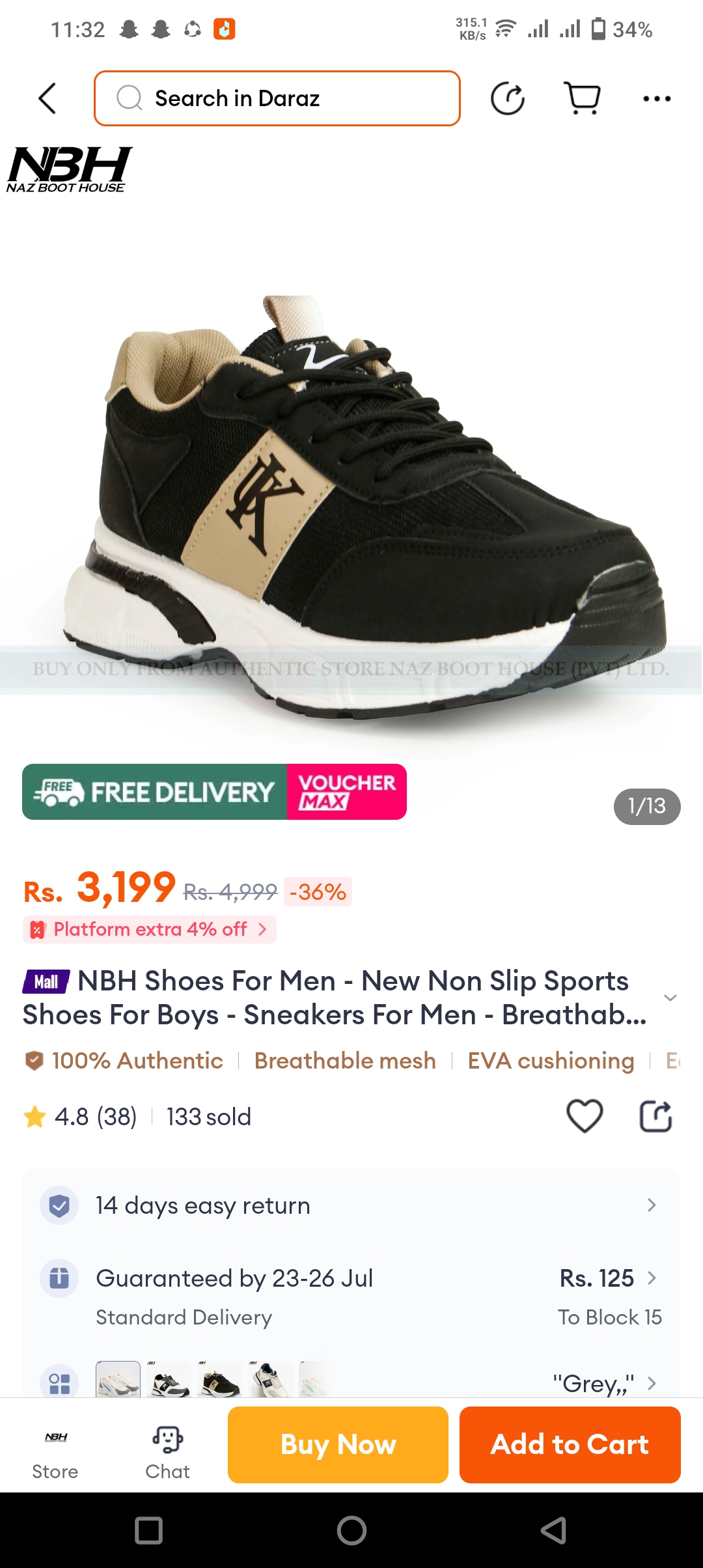Open the Grey color variant selector
The image size is (703, 1568).
(x=602, y=1382)
